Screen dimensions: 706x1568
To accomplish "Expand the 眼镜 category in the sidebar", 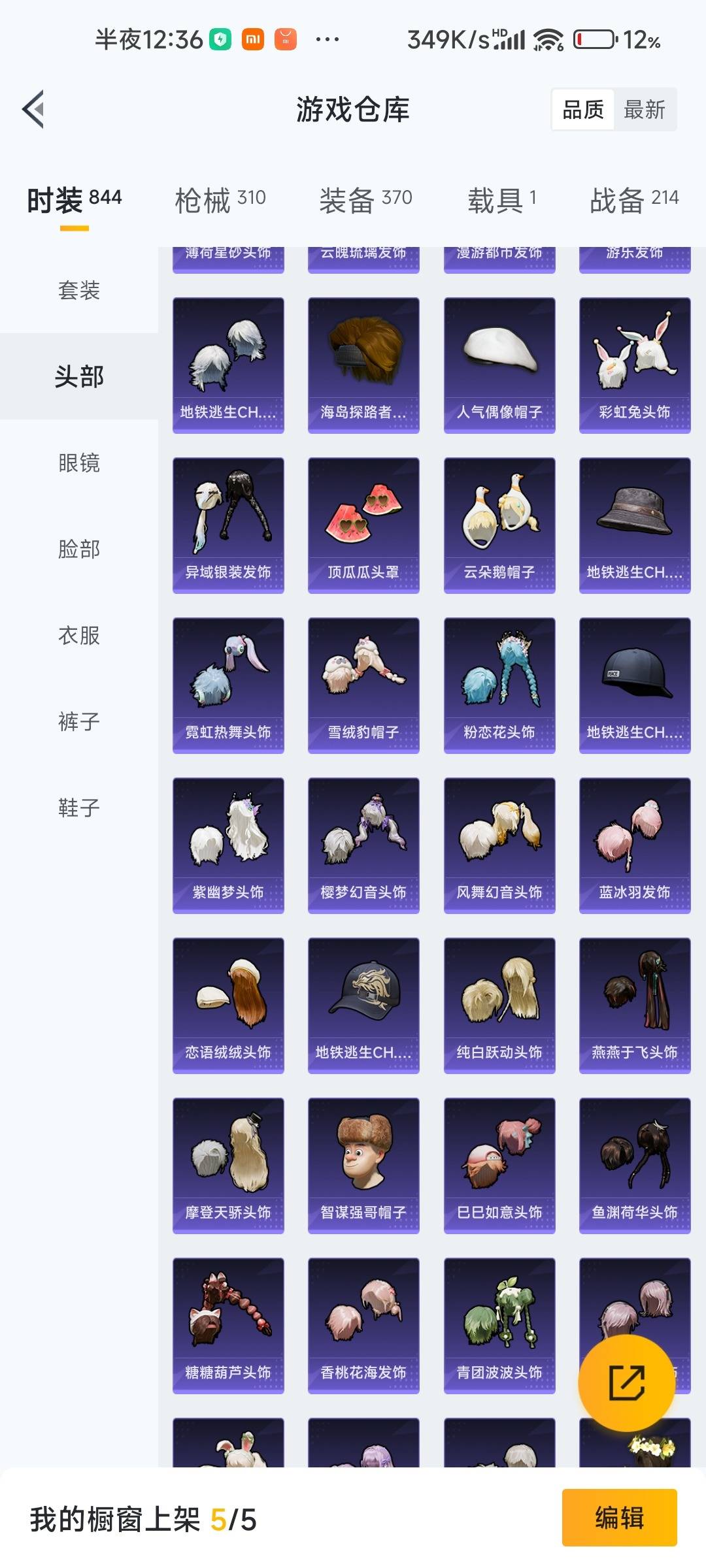I will tap(78, 463).
